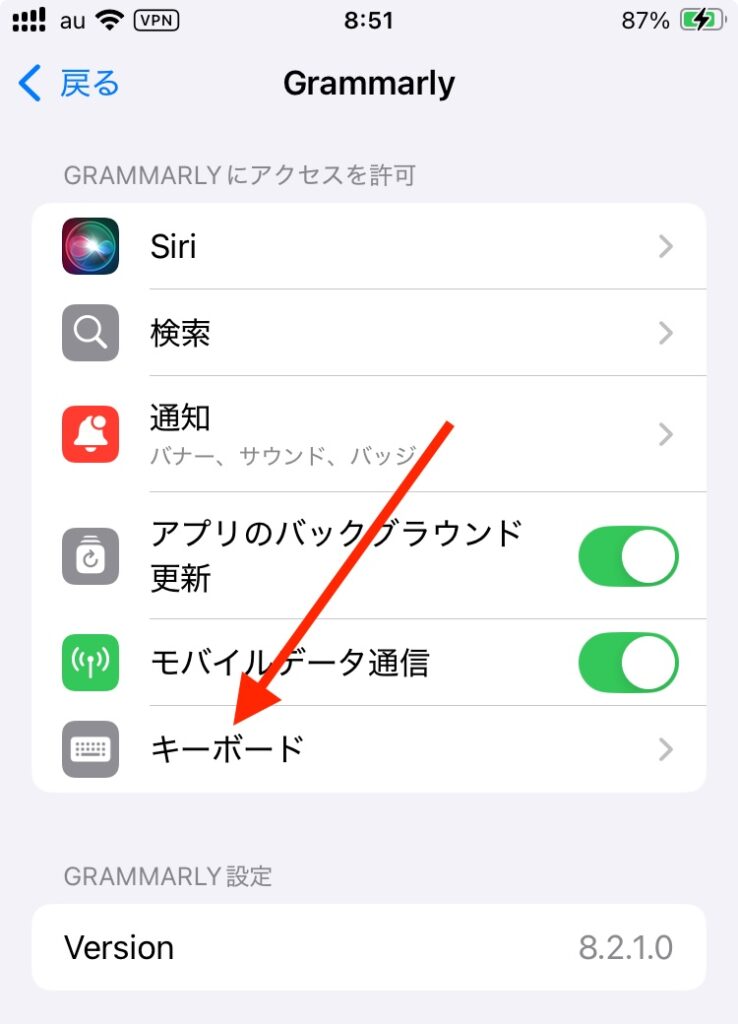
Task: Tap the clock showing 8:51
Action: coord(369,18)
